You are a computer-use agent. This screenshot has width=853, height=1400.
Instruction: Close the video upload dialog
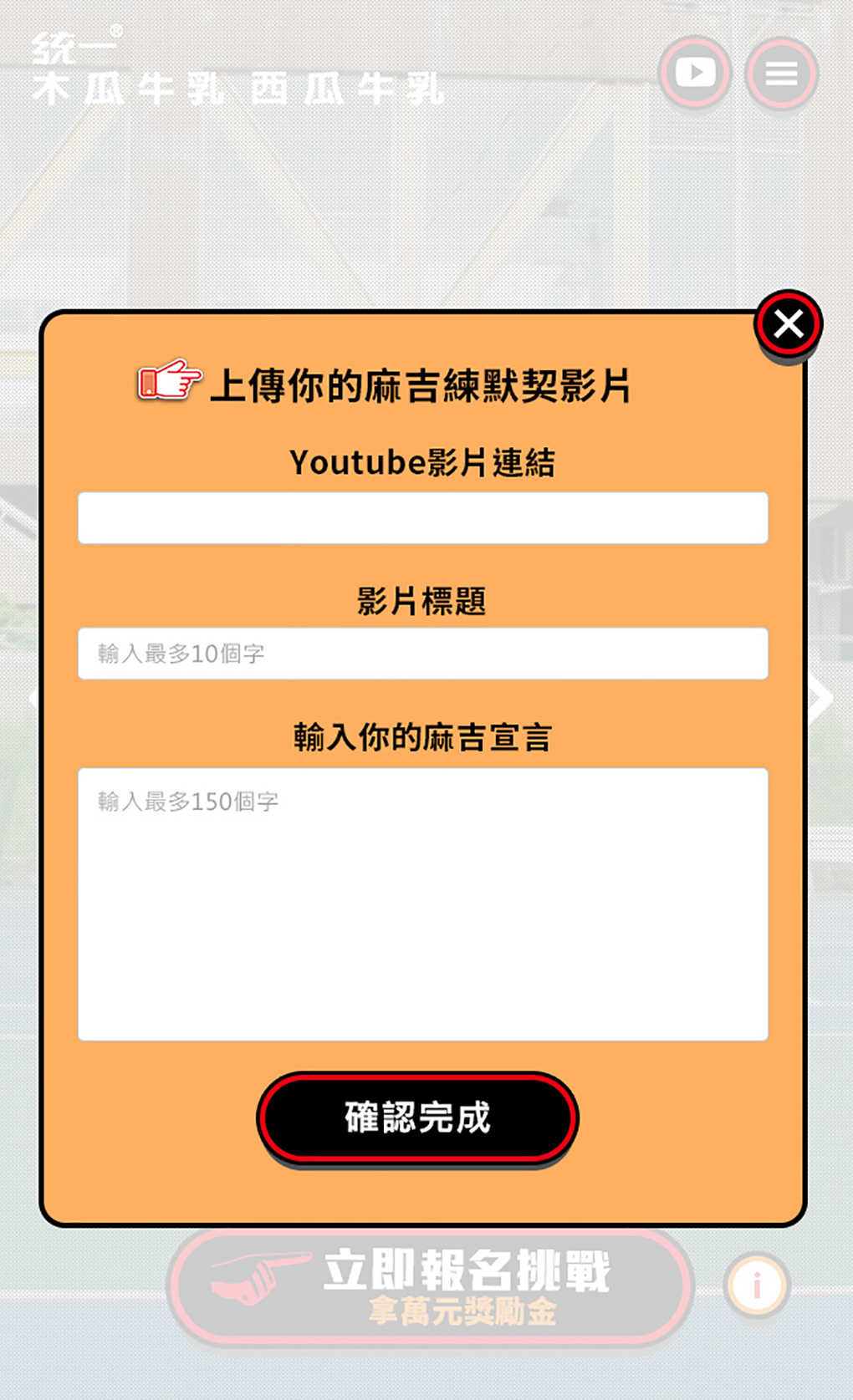pyautogui.click(x=789, y=324)
